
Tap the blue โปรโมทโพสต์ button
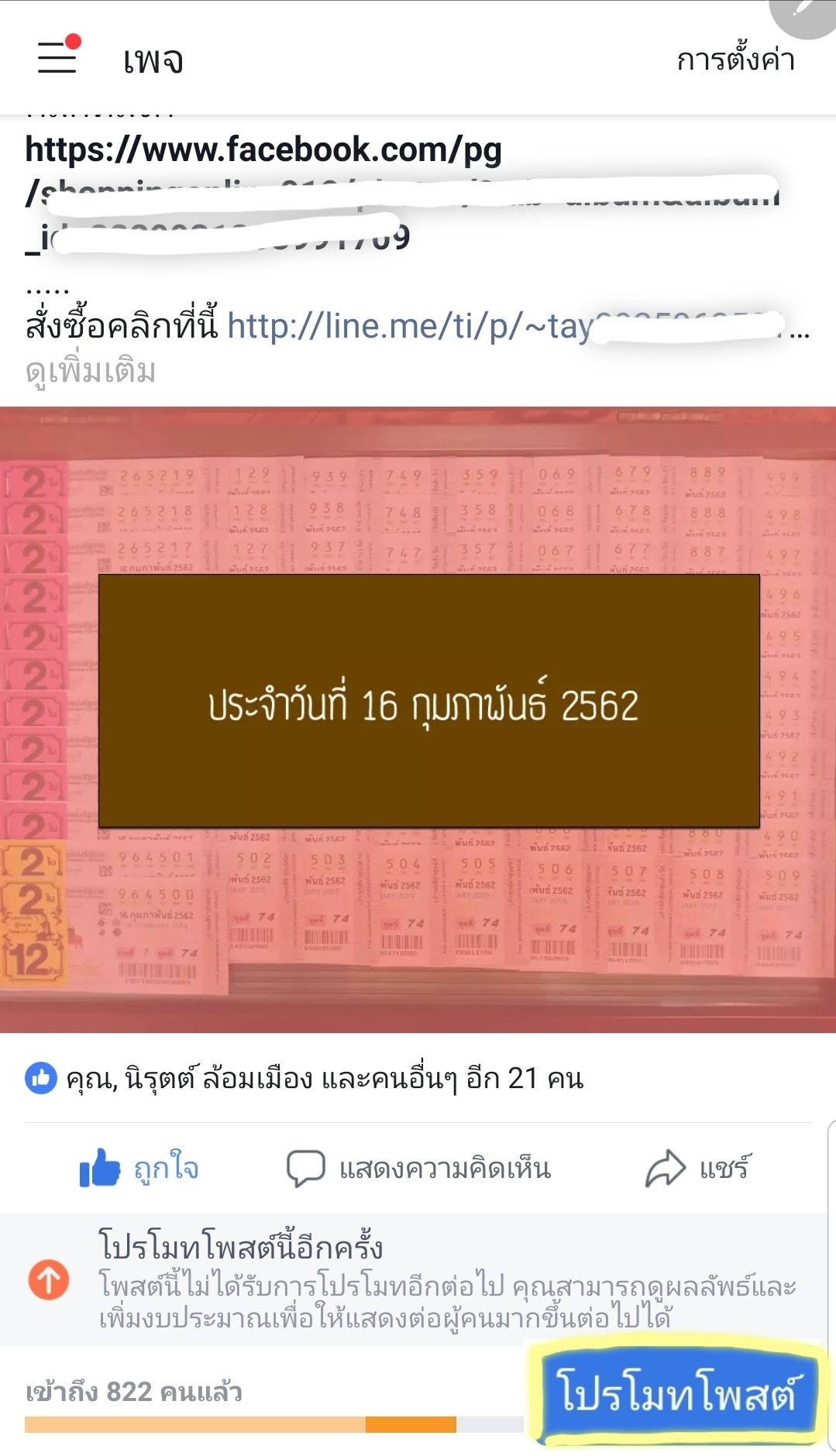pyautogui.click(x=676, y=1393)
